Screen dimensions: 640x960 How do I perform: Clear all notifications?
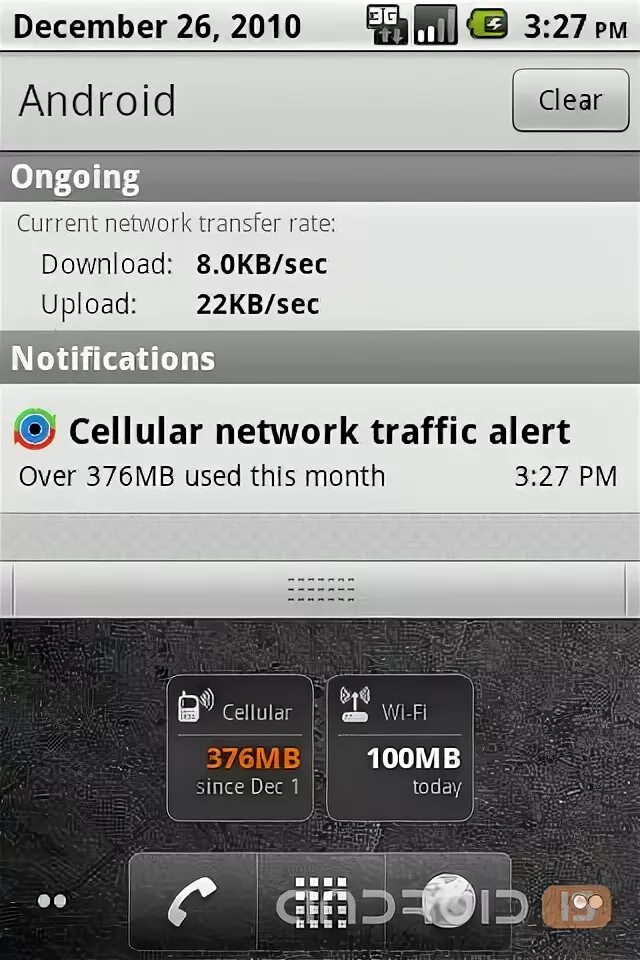pyautogui.click(x=571, y=100)
